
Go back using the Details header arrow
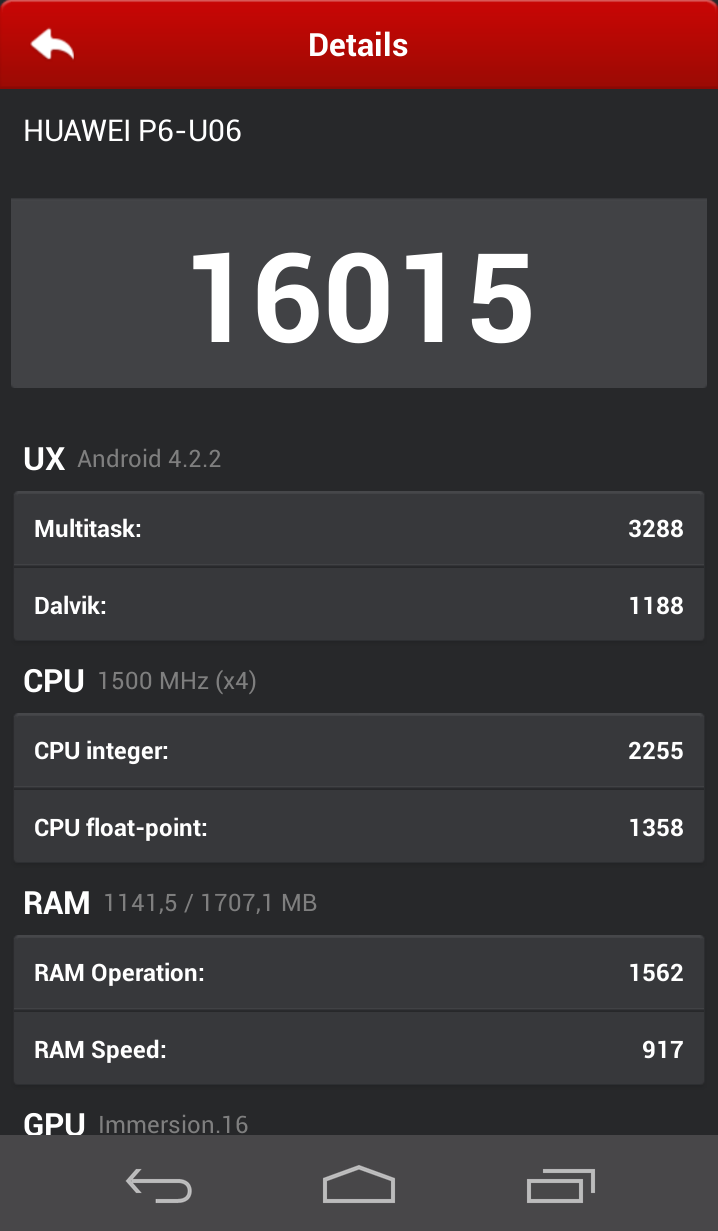click(x=52, y=45)
